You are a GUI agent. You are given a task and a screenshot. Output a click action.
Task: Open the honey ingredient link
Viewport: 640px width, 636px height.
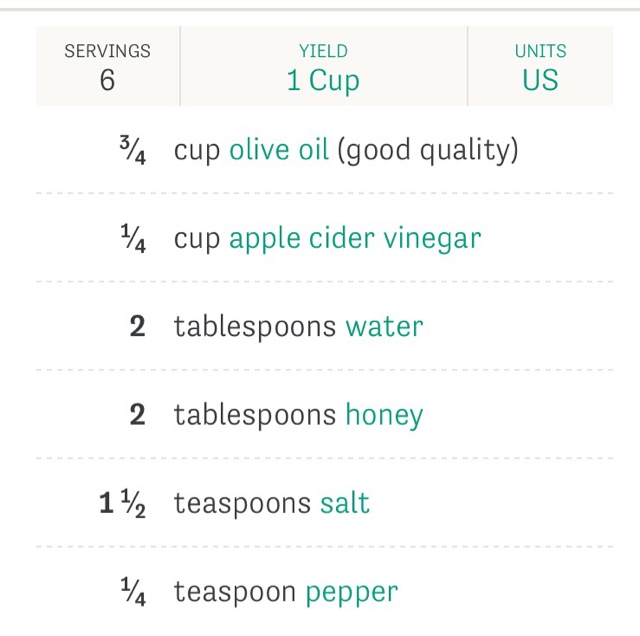[384, 415]
